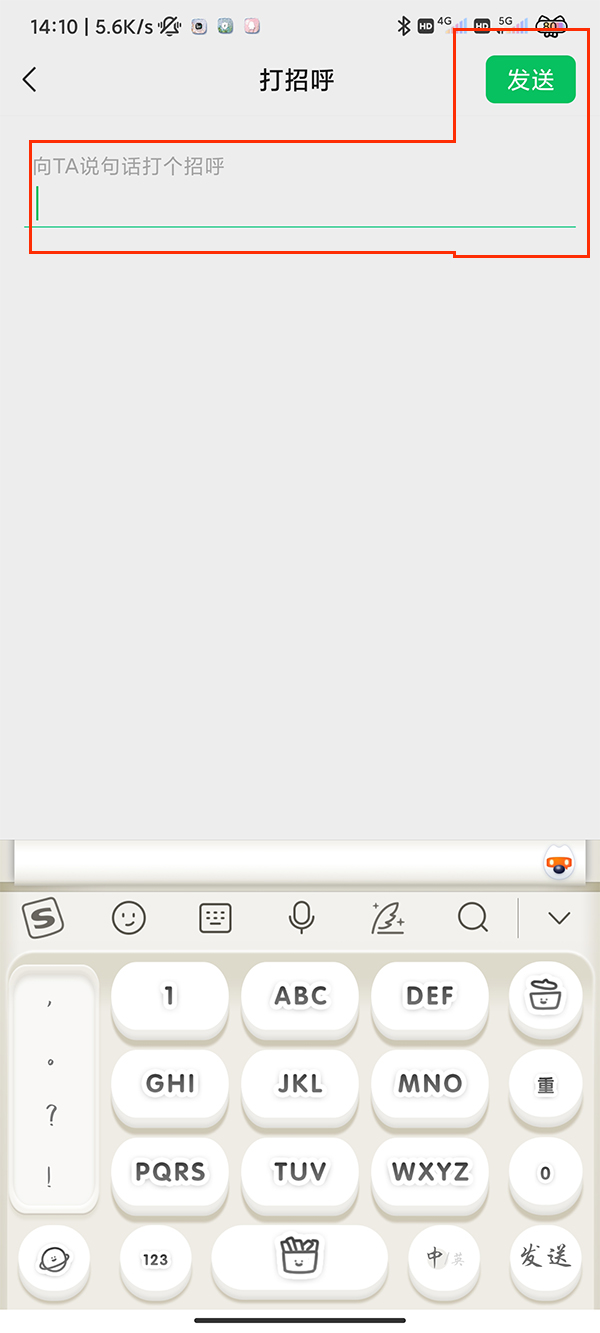Switch to the 123 numeric keypad
The width and height of the screenshot is (600, 1333).
(155, 1259)
